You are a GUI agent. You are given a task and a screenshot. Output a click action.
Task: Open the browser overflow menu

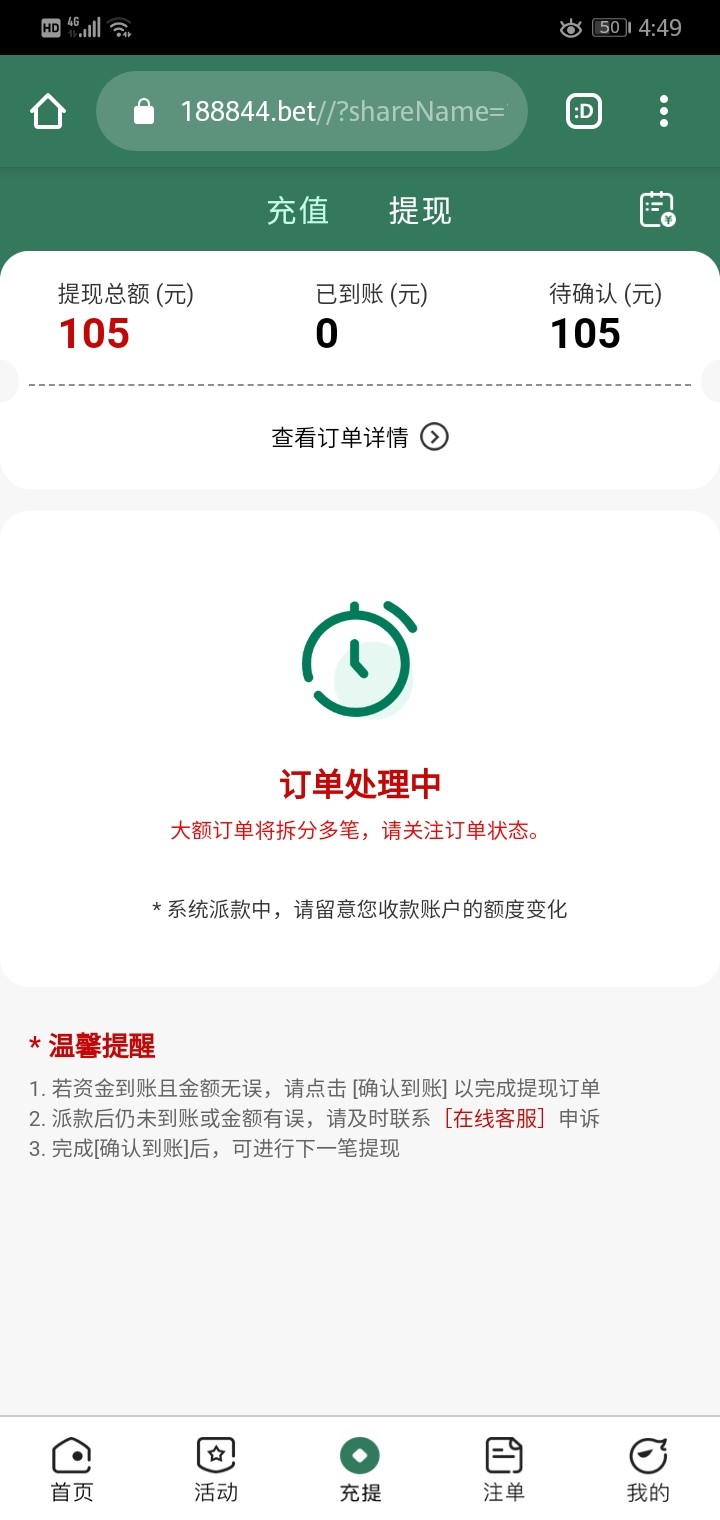tap(664, 111)
